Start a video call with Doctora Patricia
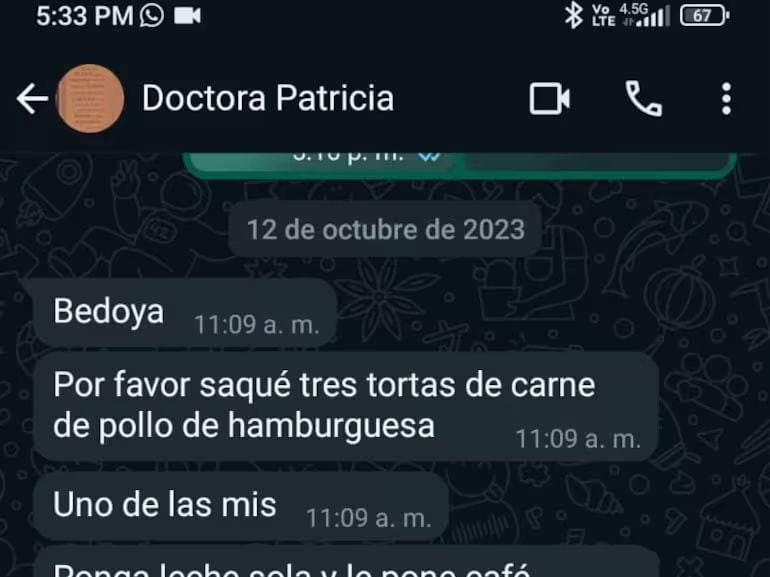 pos(549,99)
